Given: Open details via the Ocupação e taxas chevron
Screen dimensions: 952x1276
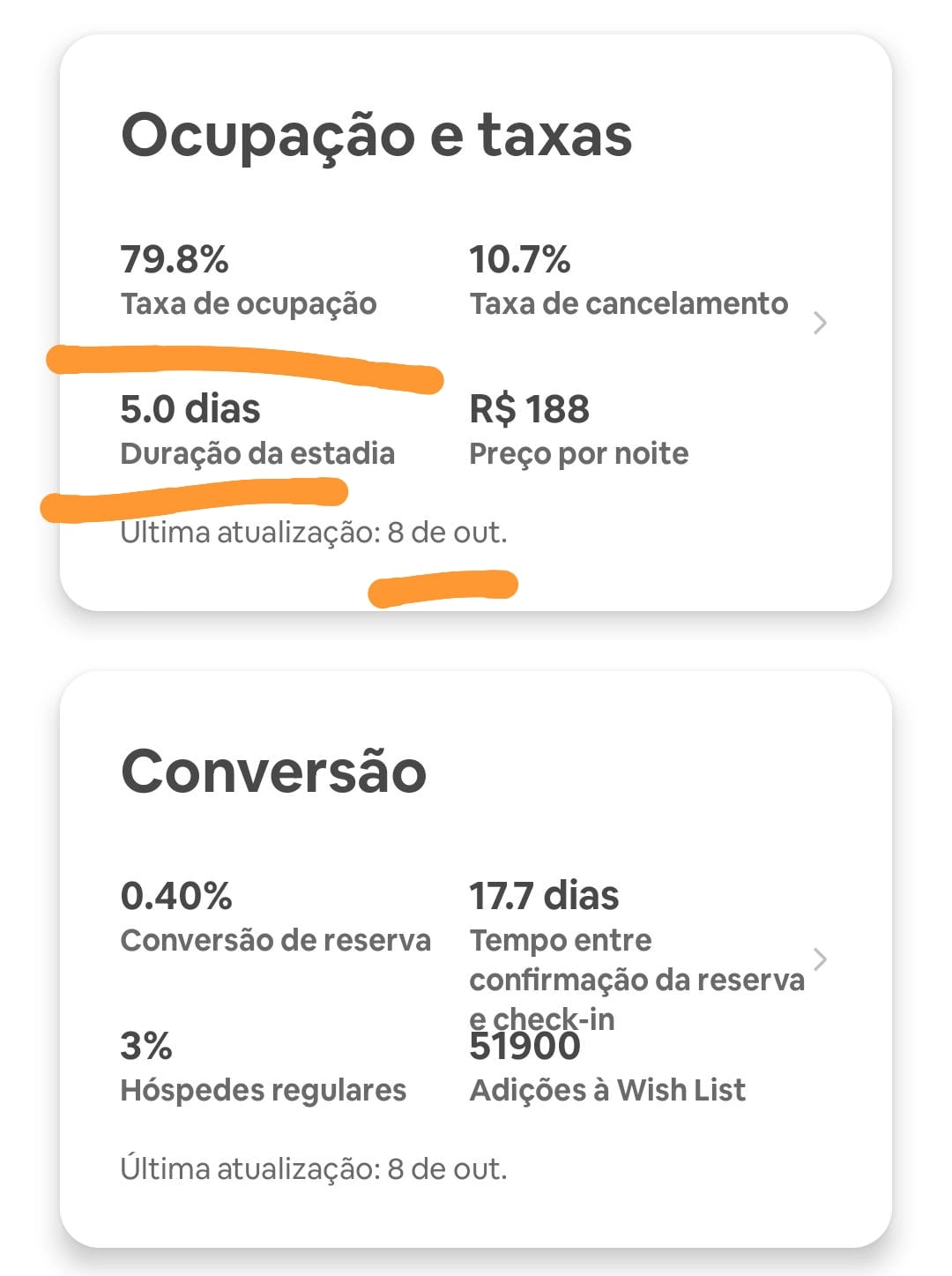Looking at the screenshot, I should click(822, 324).
